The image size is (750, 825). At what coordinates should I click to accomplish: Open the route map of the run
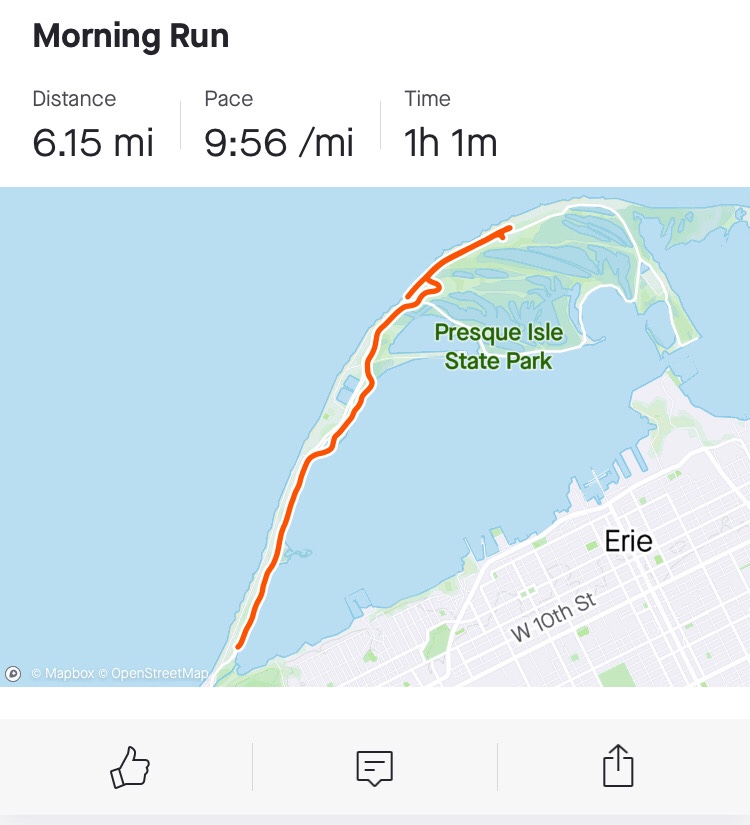(375, 437)
